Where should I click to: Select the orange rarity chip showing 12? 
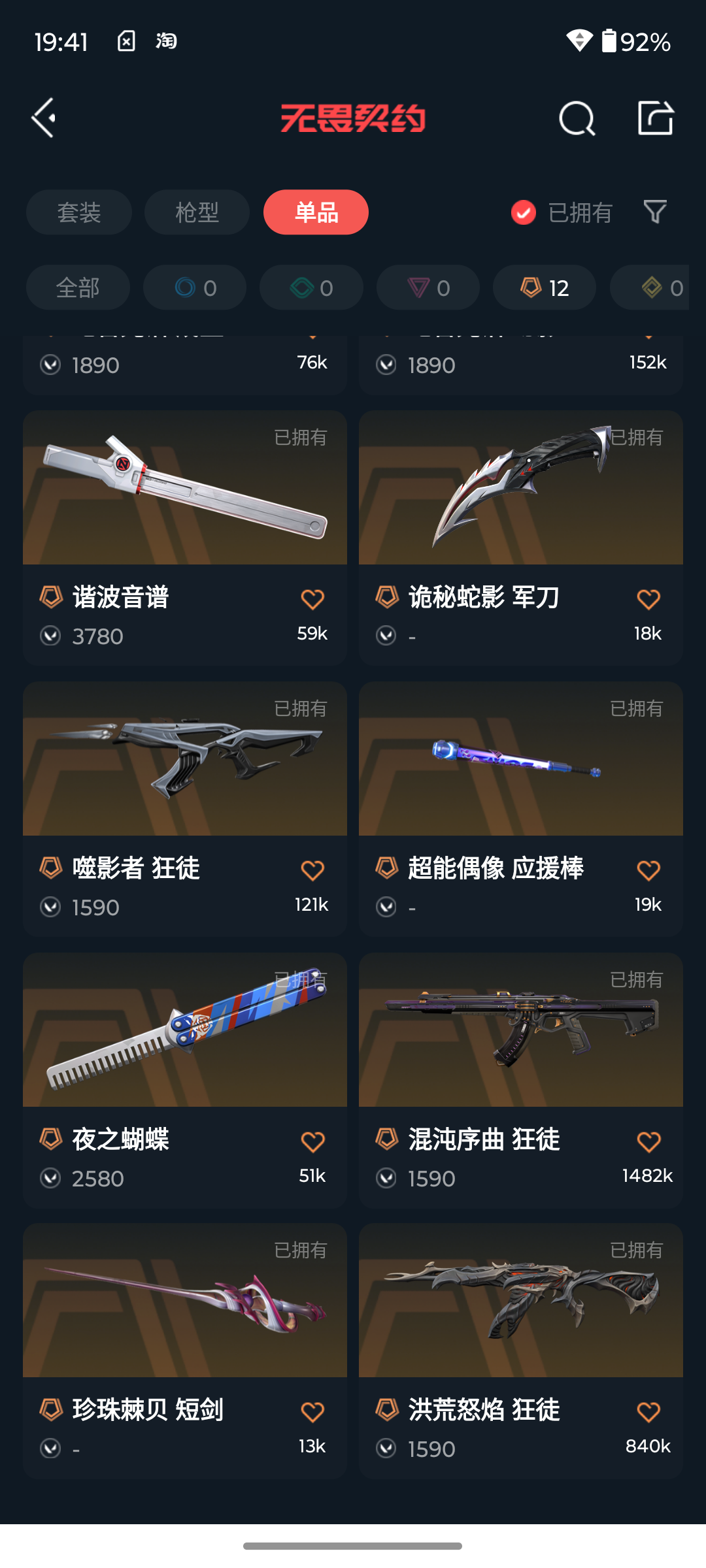[x=545, y=287]
